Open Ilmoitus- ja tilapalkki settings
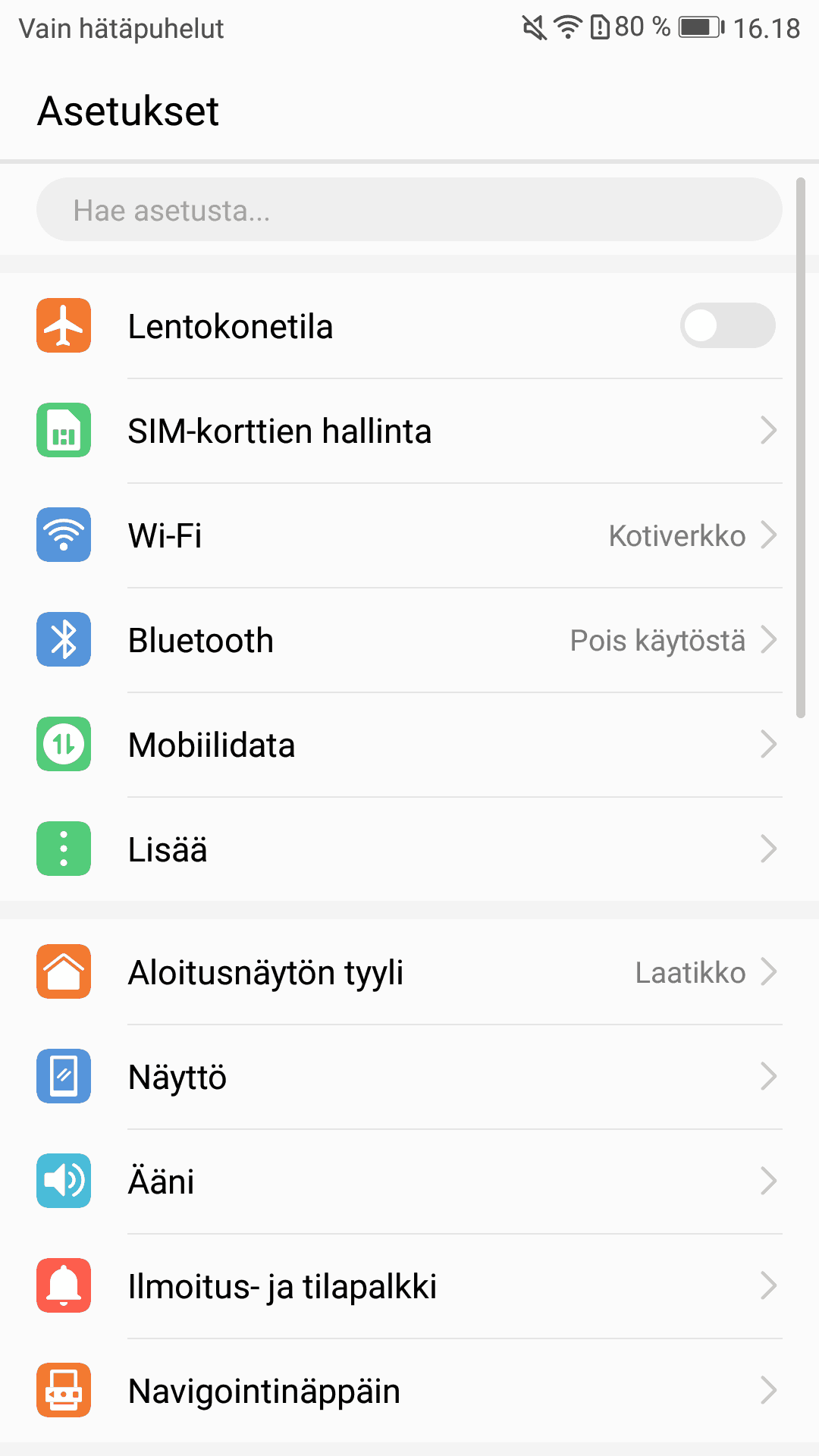Image resolution: width=819 pixels, height=1456 pixels. click(409, 1286)
